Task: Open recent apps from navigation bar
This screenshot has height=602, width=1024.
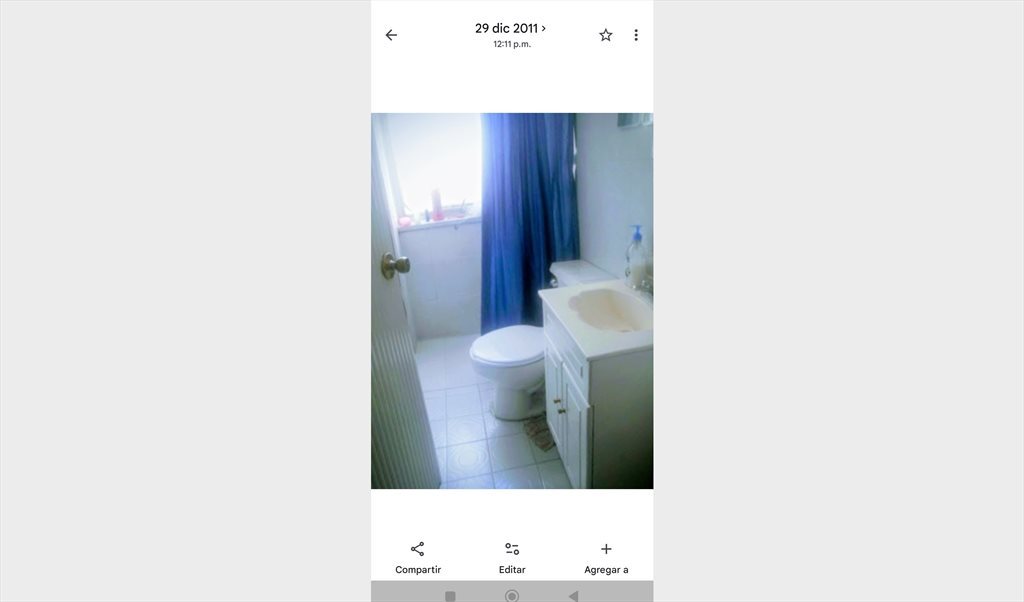Action: 450,596
